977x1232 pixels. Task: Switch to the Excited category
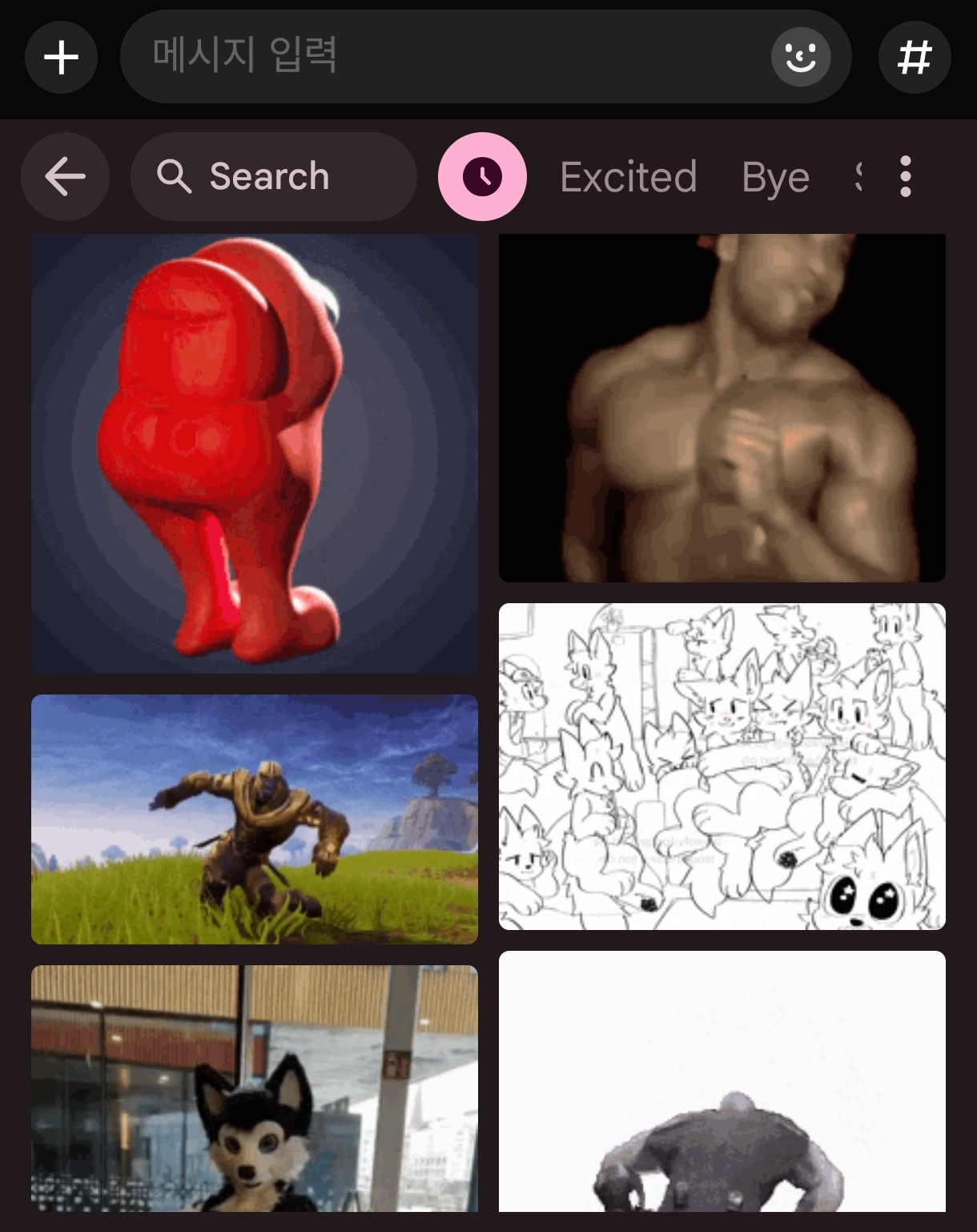pos(629,177)
